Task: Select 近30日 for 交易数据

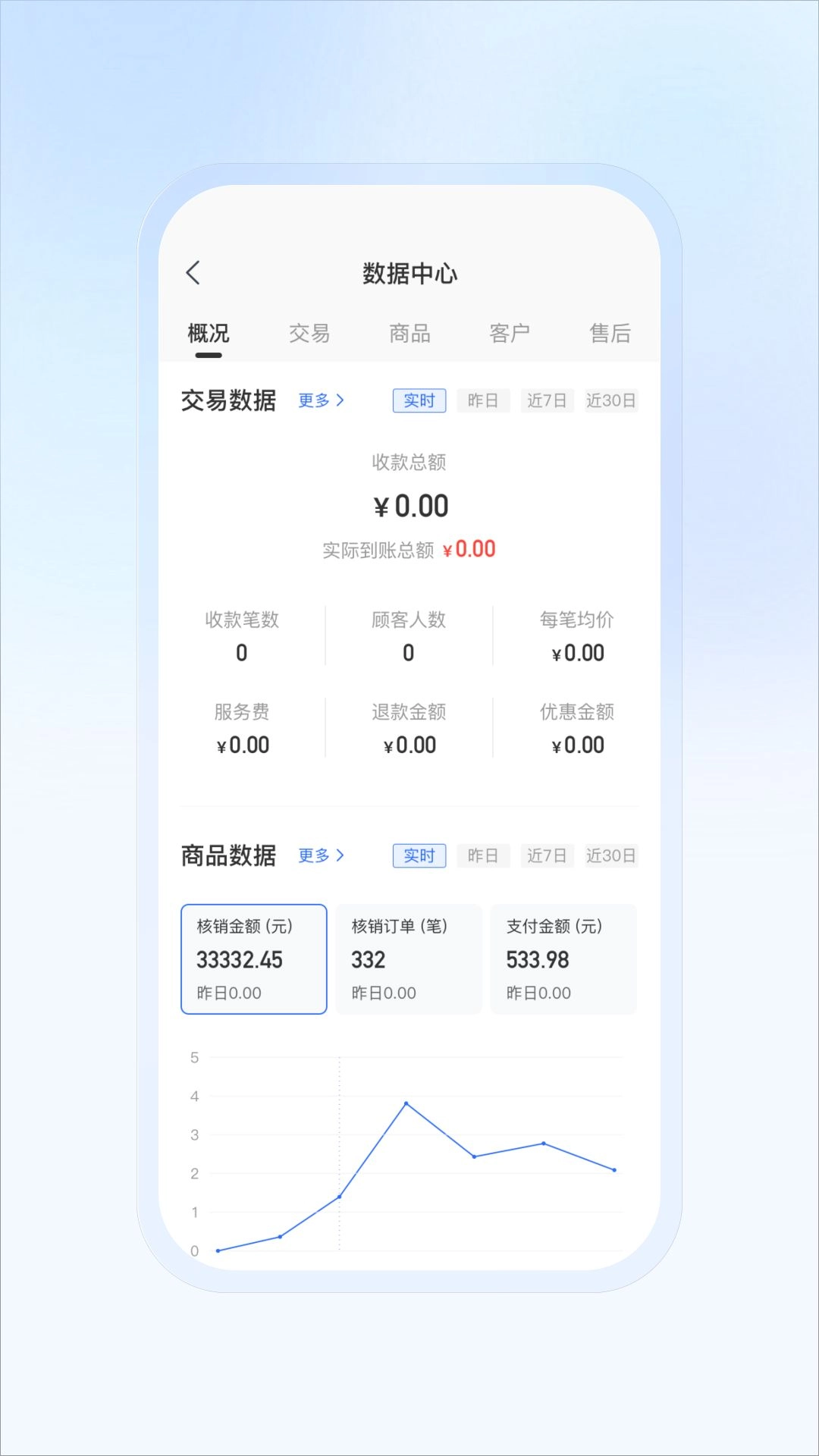Action: click(x=612, y=400)
